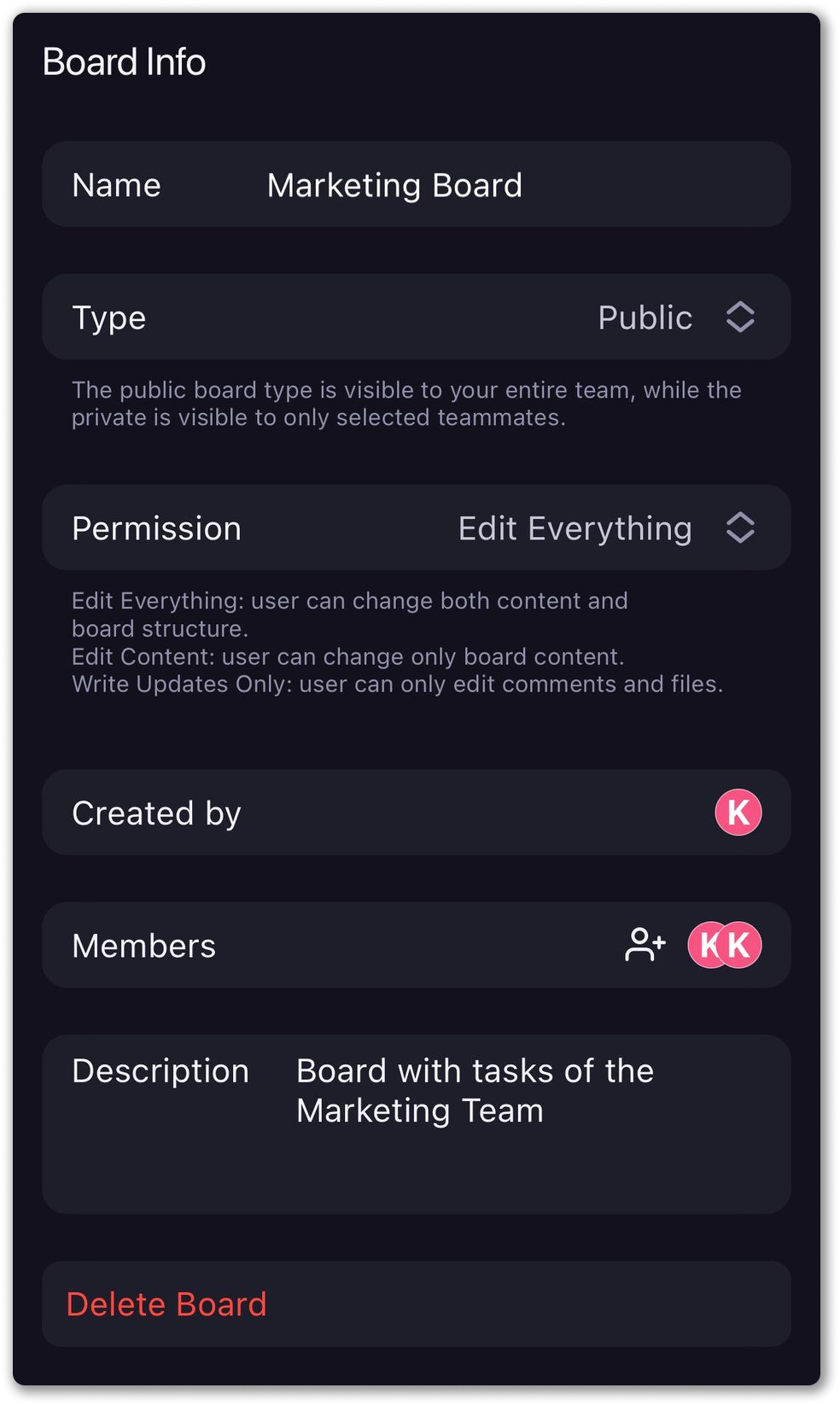Select the Marketing Board name text
This screenshot has height=1405, width=840.
[x=394, y=184]
